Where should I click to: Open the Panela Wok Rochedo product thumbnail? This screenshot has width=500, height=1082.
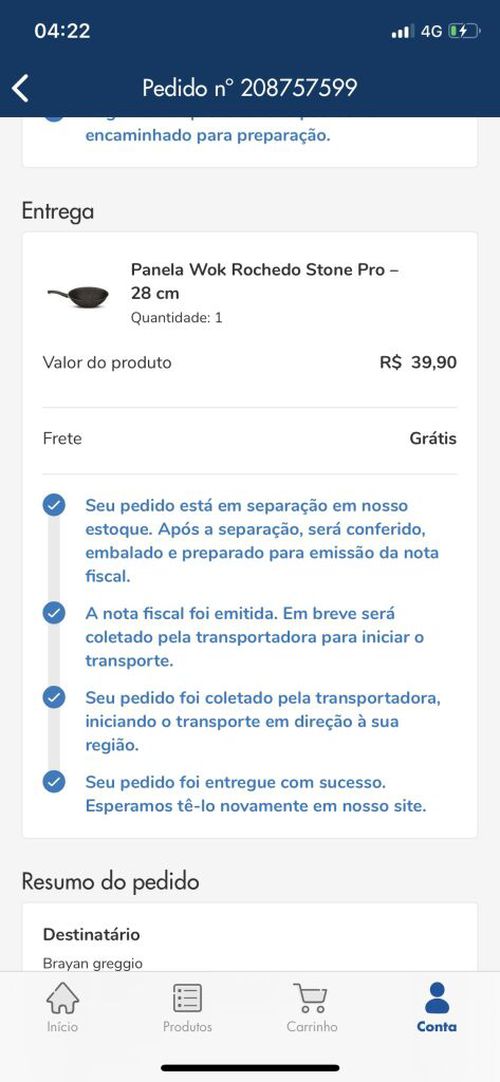click(x=78, y=295)
